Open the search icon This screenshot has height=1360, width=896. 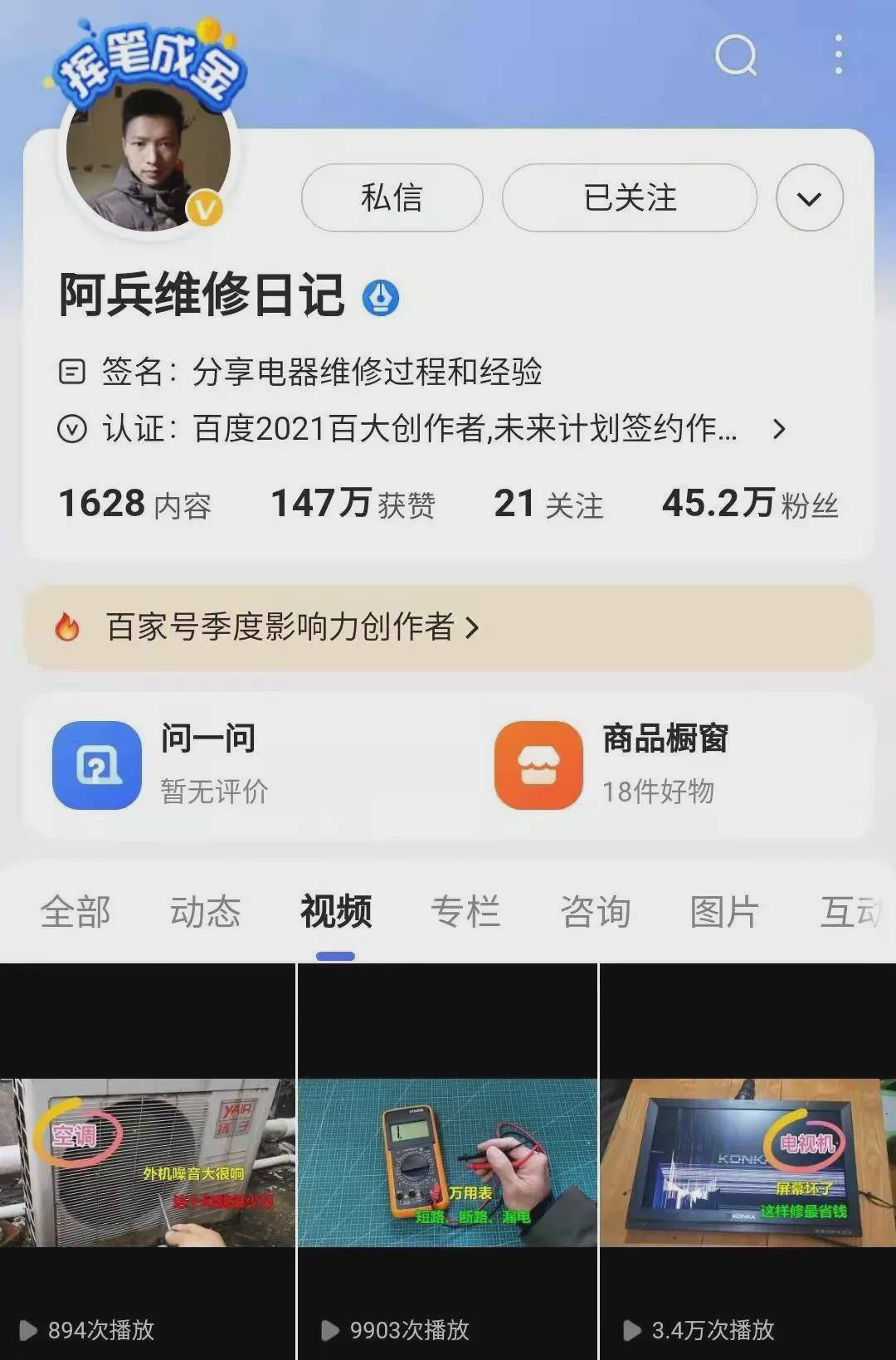click(735, 56)
